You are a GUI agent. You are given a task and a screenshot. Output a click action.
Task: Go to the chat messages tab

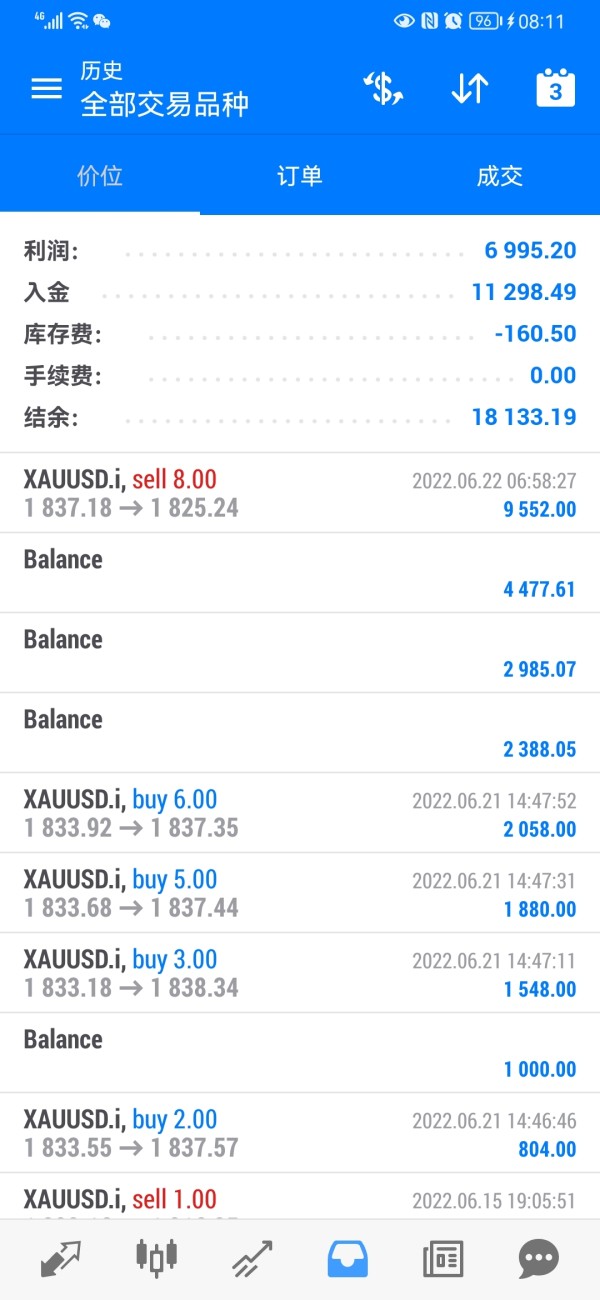click(x=539, y=1259)
